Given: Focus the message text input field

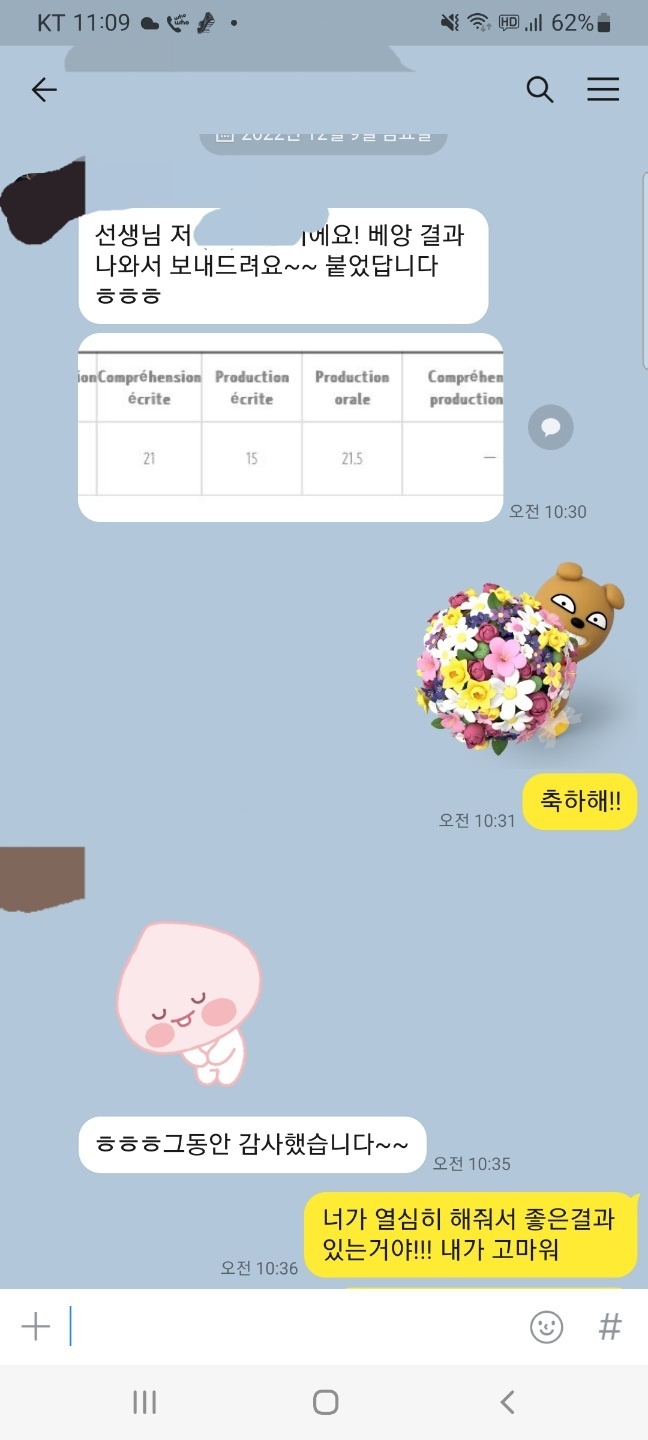Looking at the screenshot, I should 290,1327.
